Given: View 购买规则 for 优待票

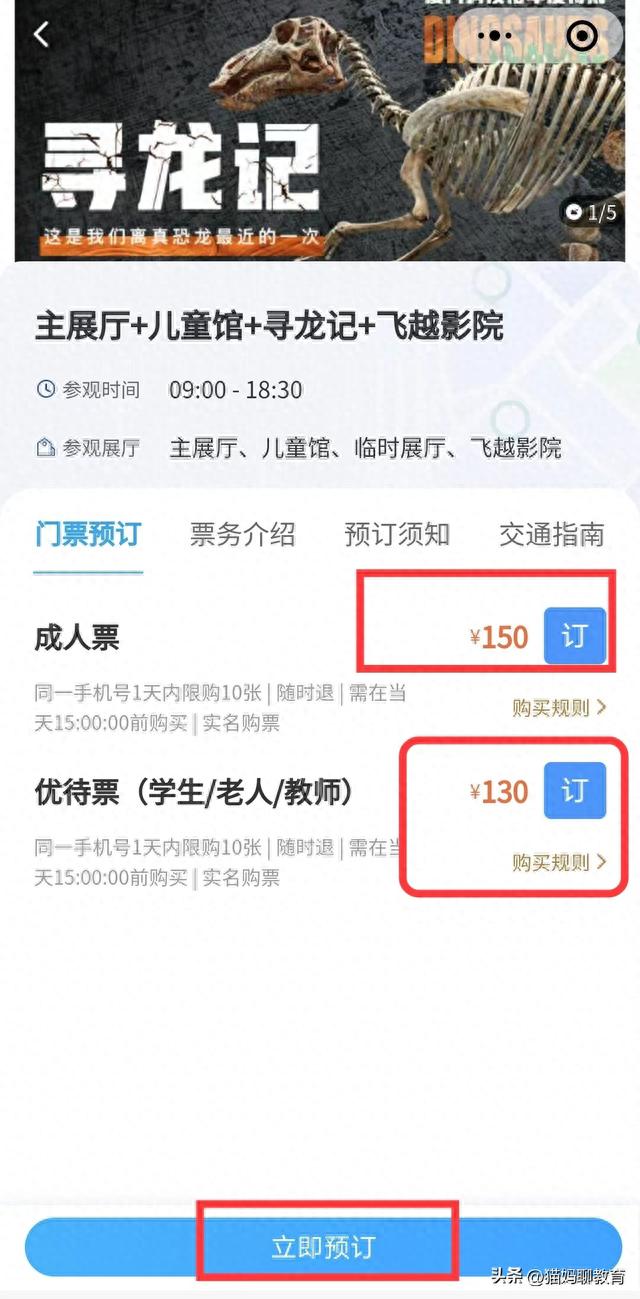Looking at the screenshot, I should (x=559, y=862).
